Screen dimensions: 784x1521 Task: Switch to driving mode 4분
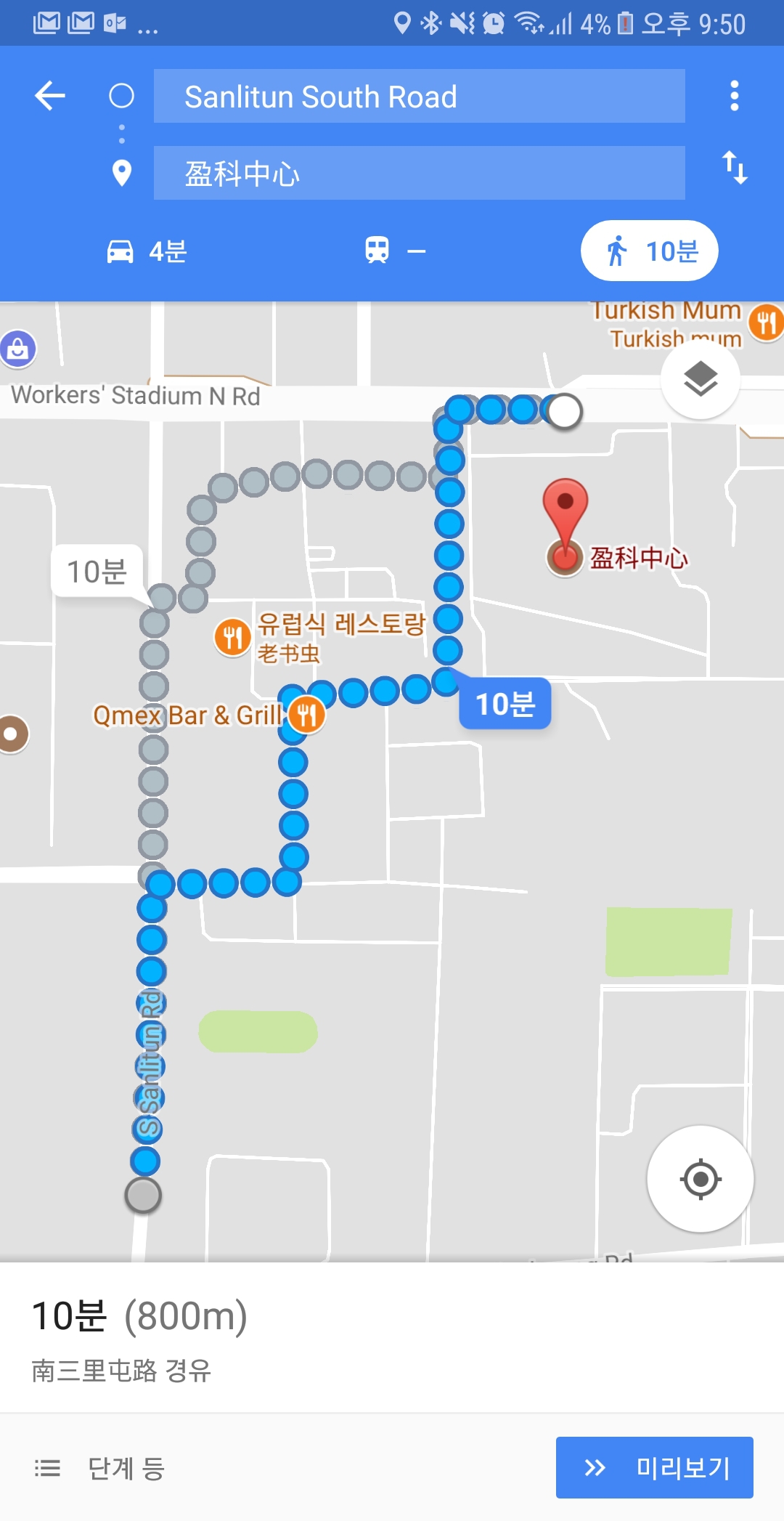147,251
